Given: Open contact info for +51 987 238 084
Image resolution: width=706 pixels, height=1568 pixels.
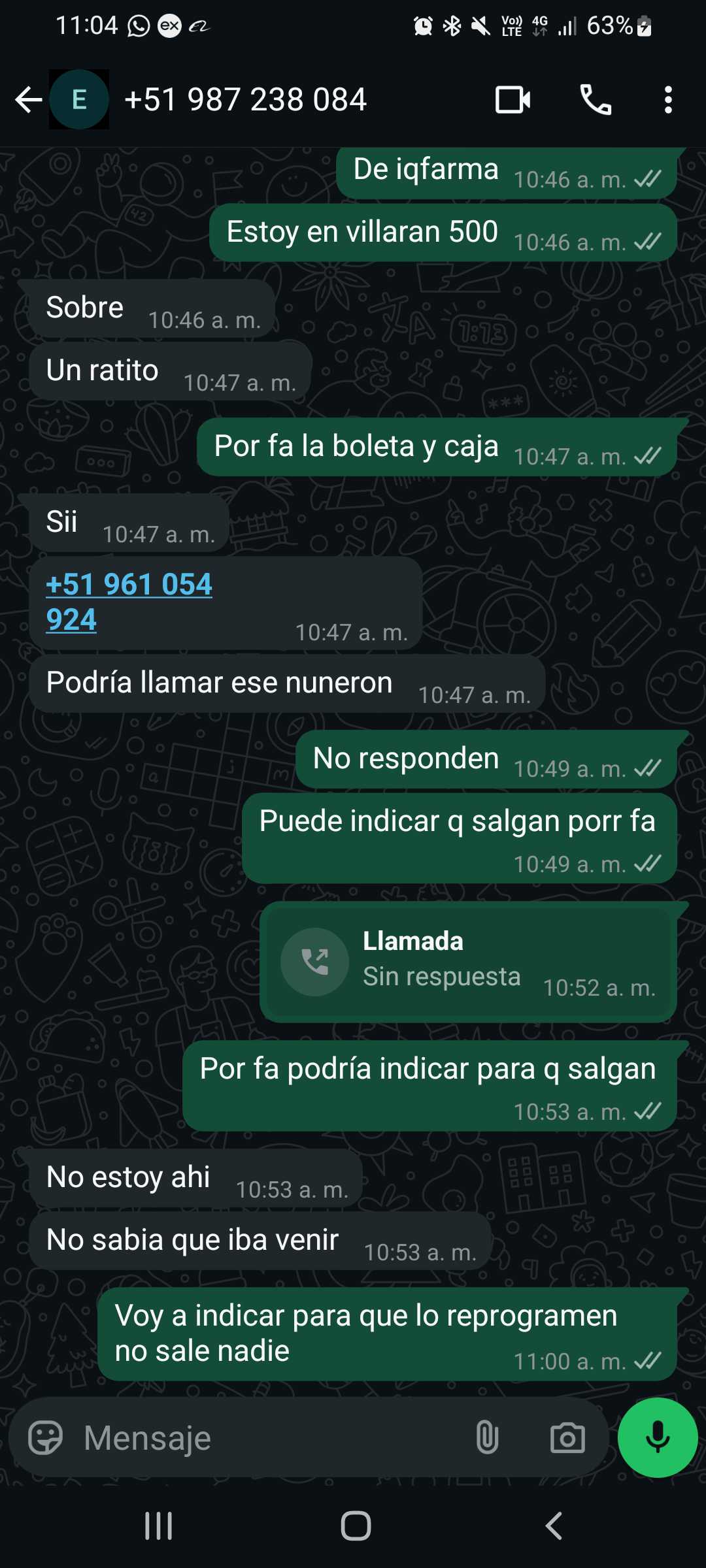Looking at the screenshot, I should click(245, 100).
